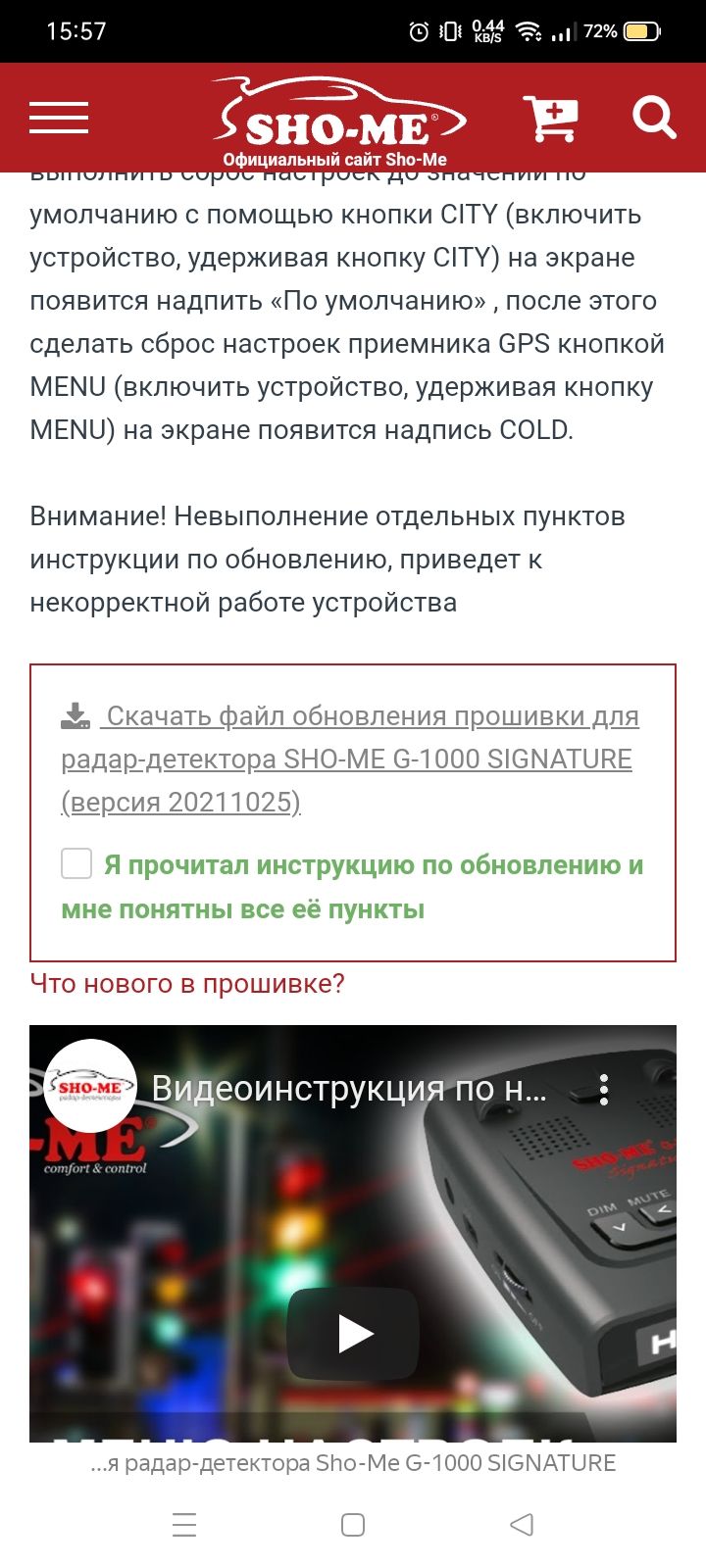Go back with the system back button

tap(522, 1525)
